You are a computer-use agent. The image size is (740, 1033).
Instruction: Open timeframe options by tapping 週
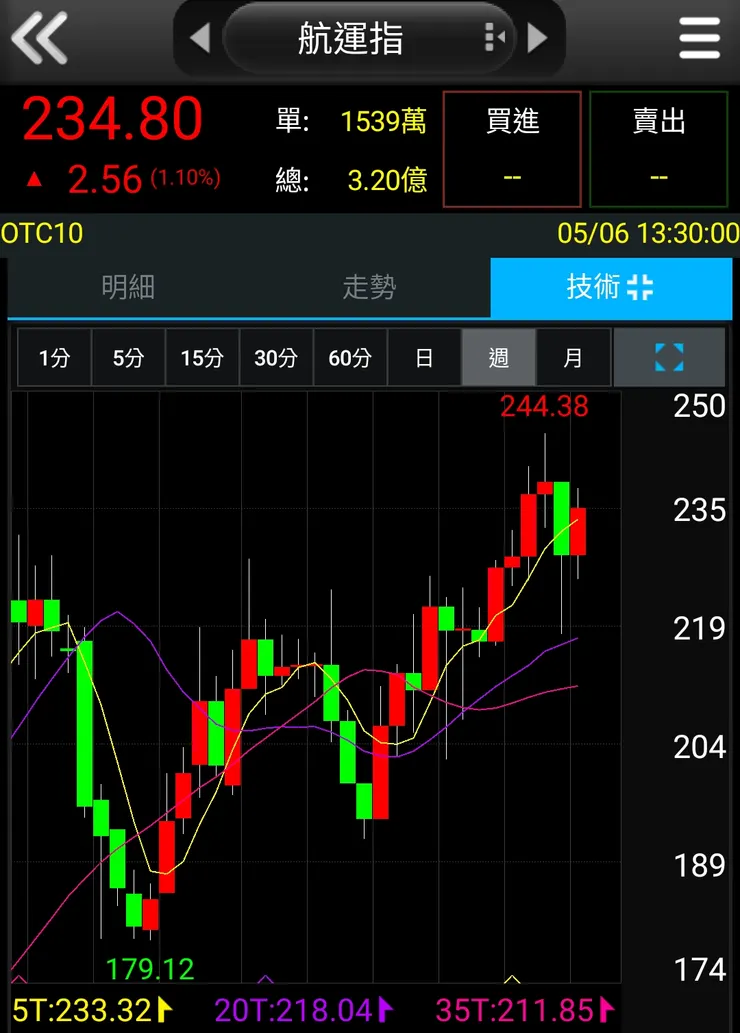(x=498, y=357)
